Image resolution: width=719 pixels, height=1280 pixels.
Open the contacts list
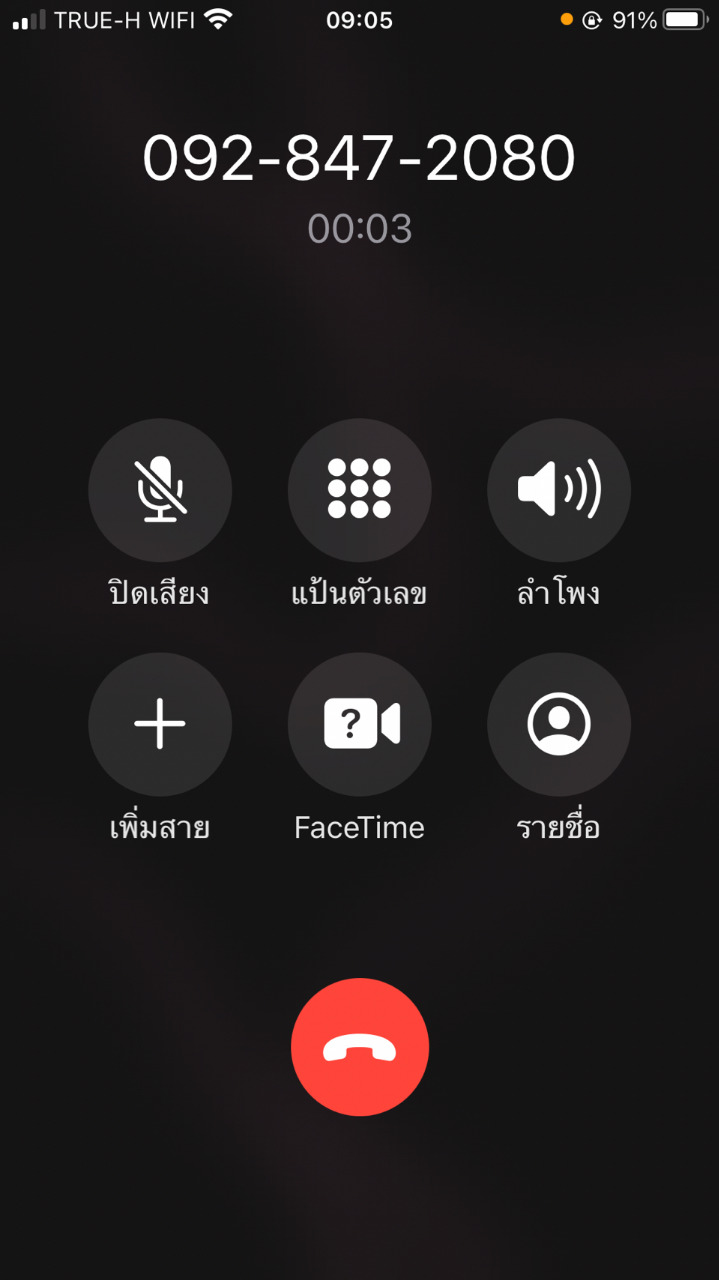coord(558,724)
